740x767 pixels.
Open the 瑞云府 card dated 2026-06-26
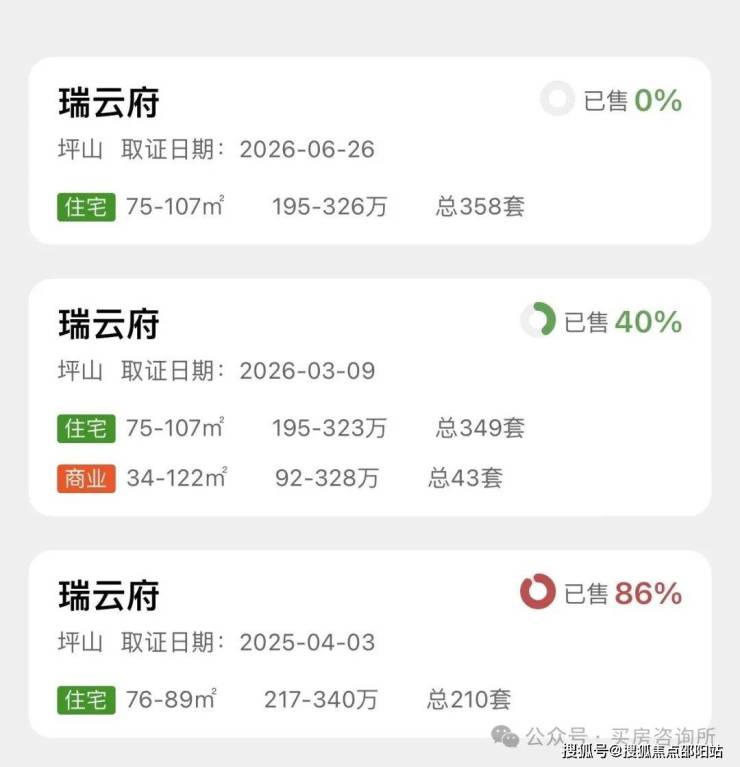pos(370,151)
